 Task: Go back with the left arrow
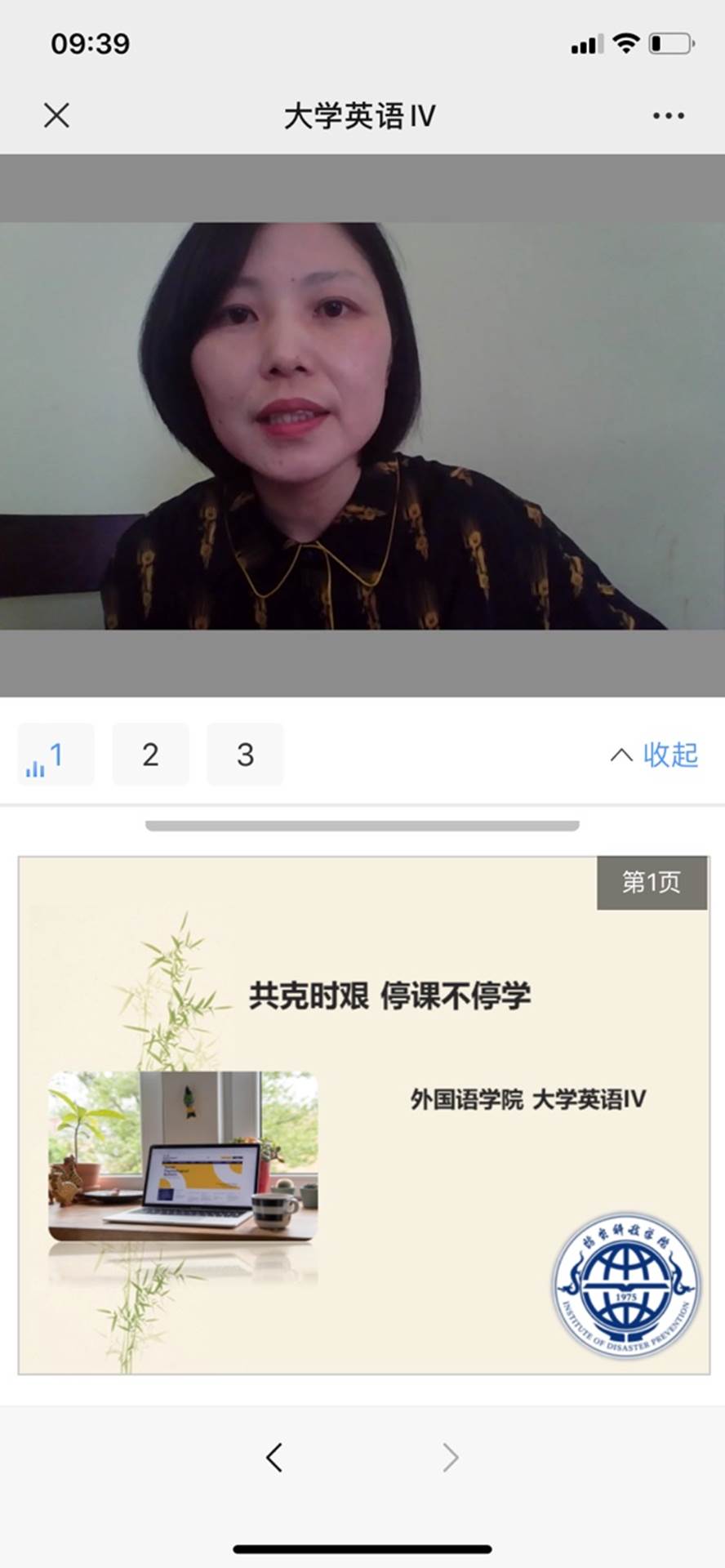coord(274,1457)
